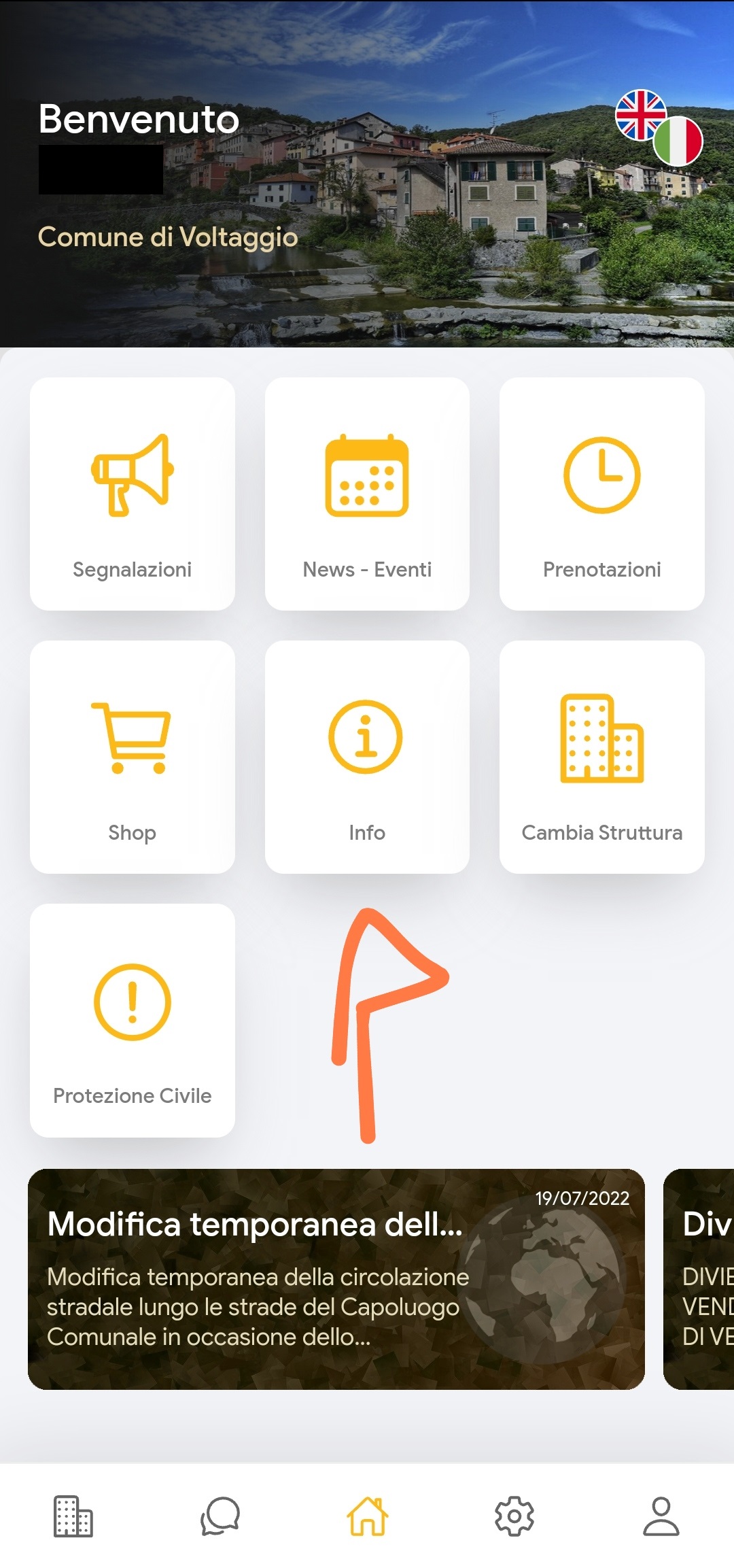This screenshot has width=734, height=1568.
Task: Open Protezione Civile tile
Action: (133, 1020)
